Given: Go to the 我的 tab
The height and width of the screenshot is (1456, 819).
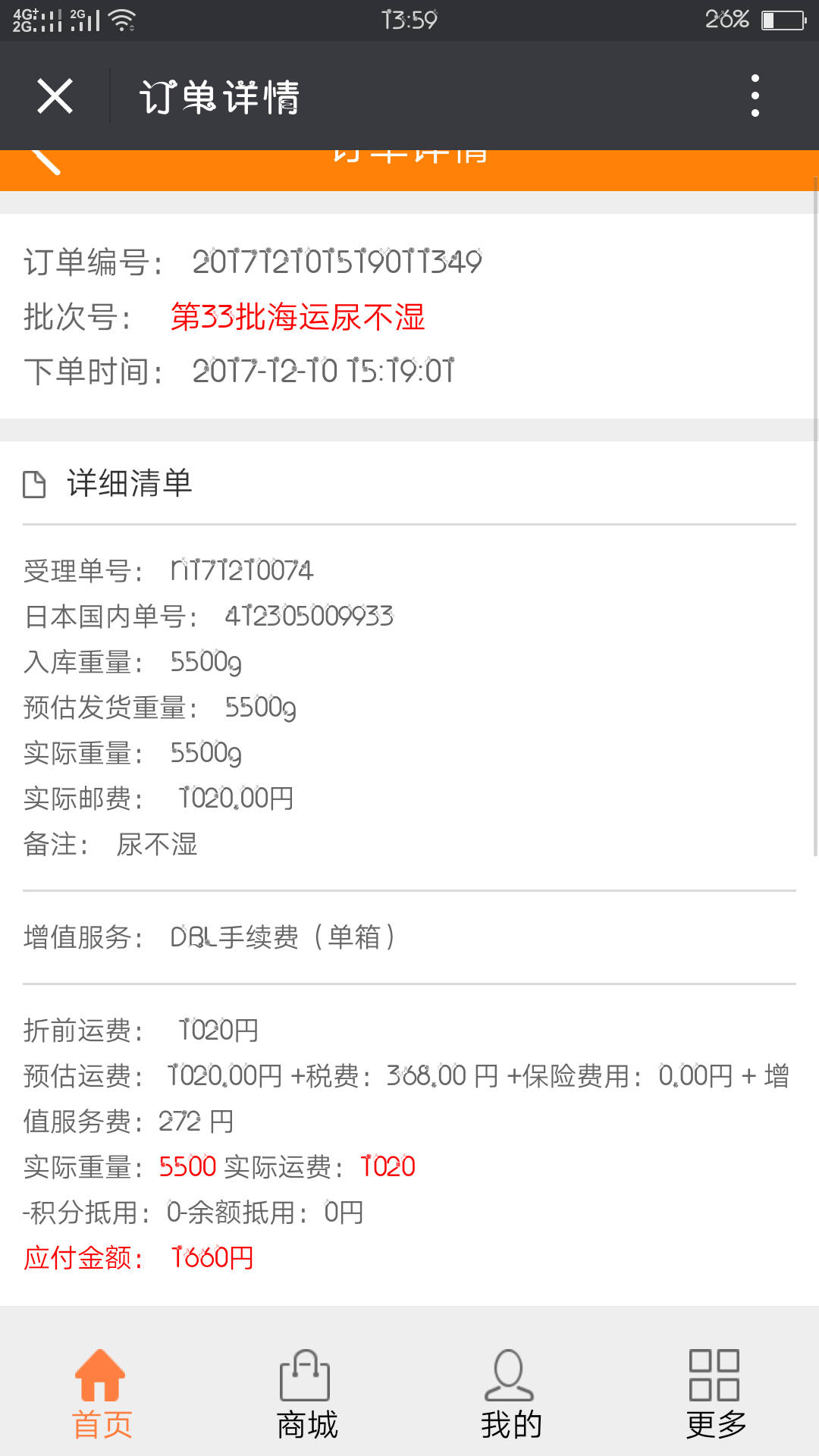Looking at the screenshot, I should [510, 1394].
